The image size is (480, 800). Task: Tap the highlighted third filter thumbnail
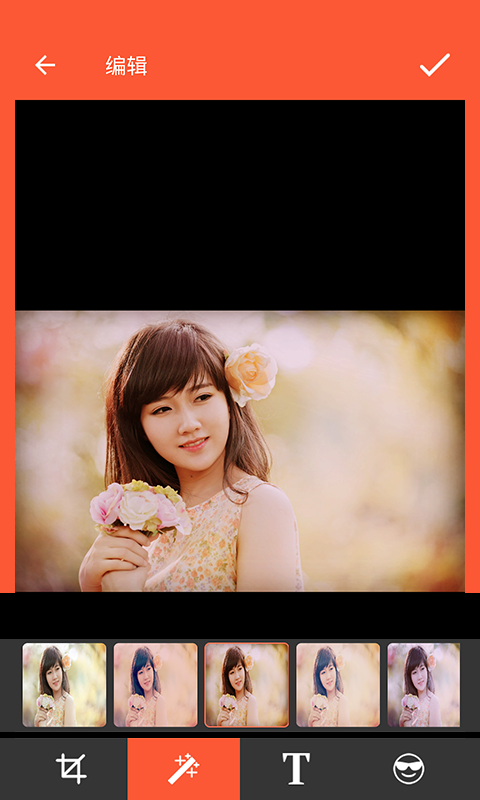pos(247,685)
